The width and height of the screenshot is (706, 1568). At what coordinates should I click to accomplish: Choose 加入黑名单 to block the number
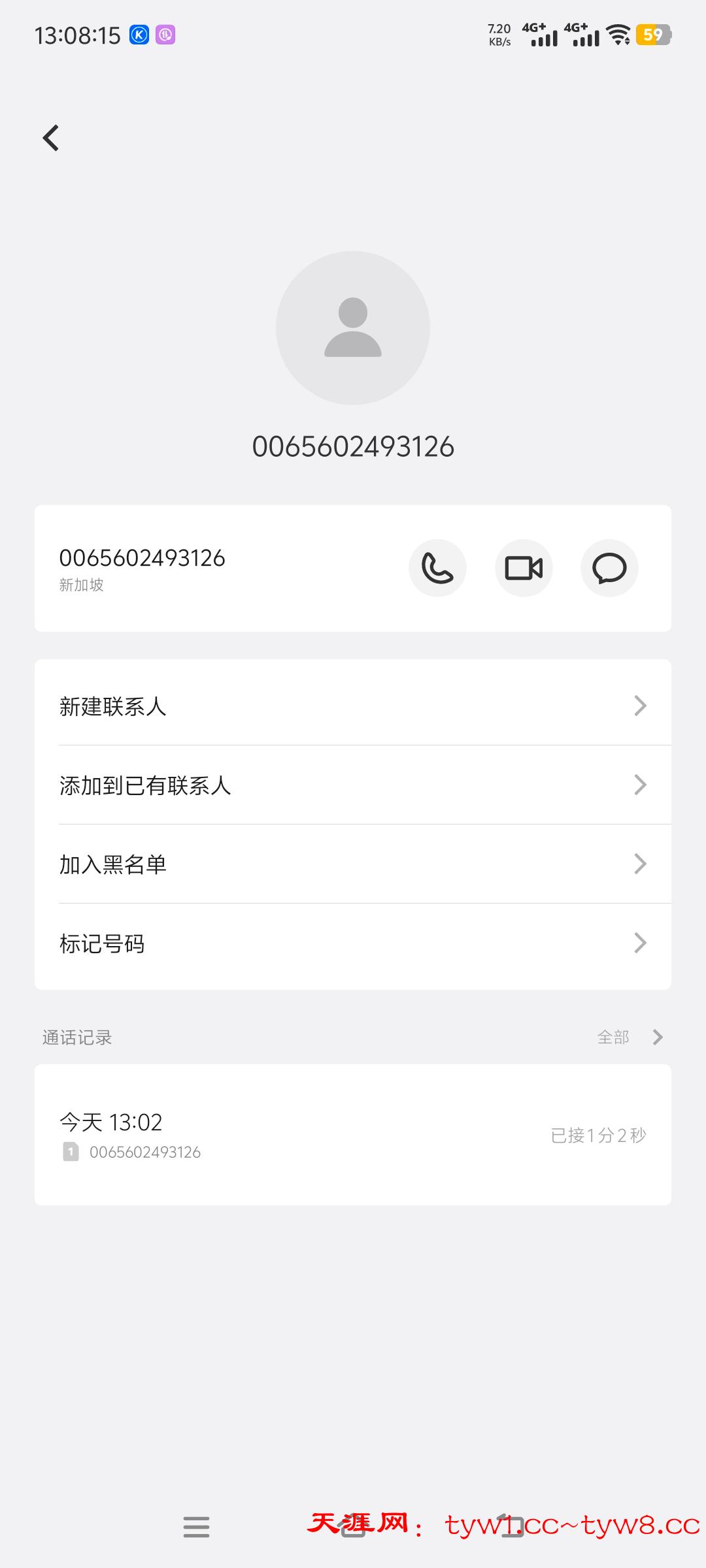(x=353, y=864)
